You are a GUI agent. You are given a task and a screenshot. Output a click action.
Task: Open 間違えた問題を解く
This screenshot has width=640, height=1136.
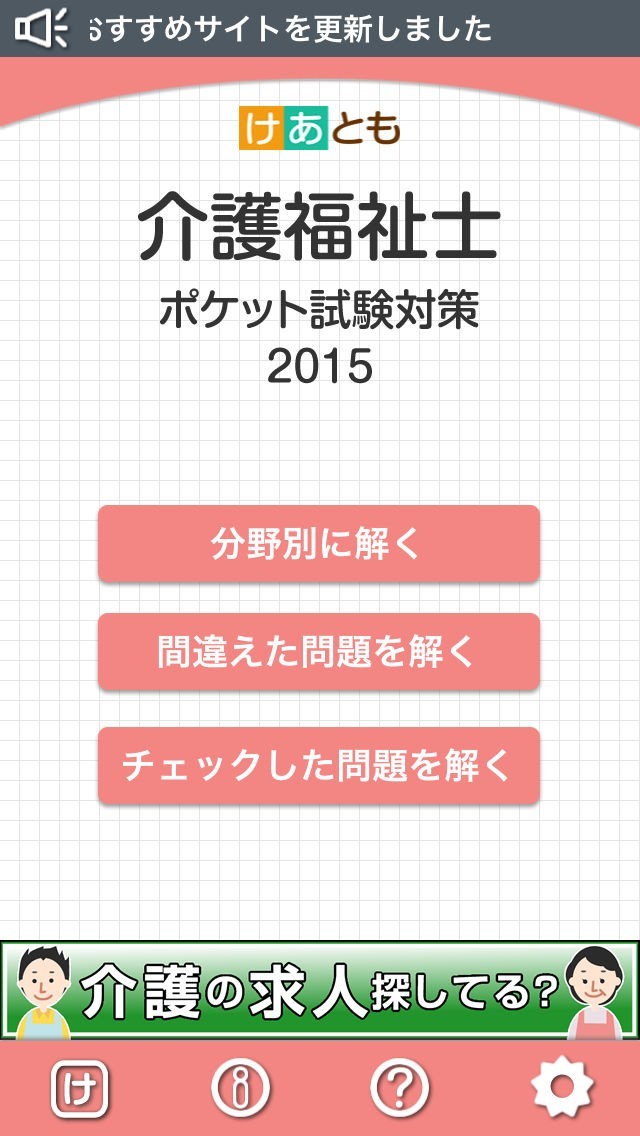tap(318, 652)
